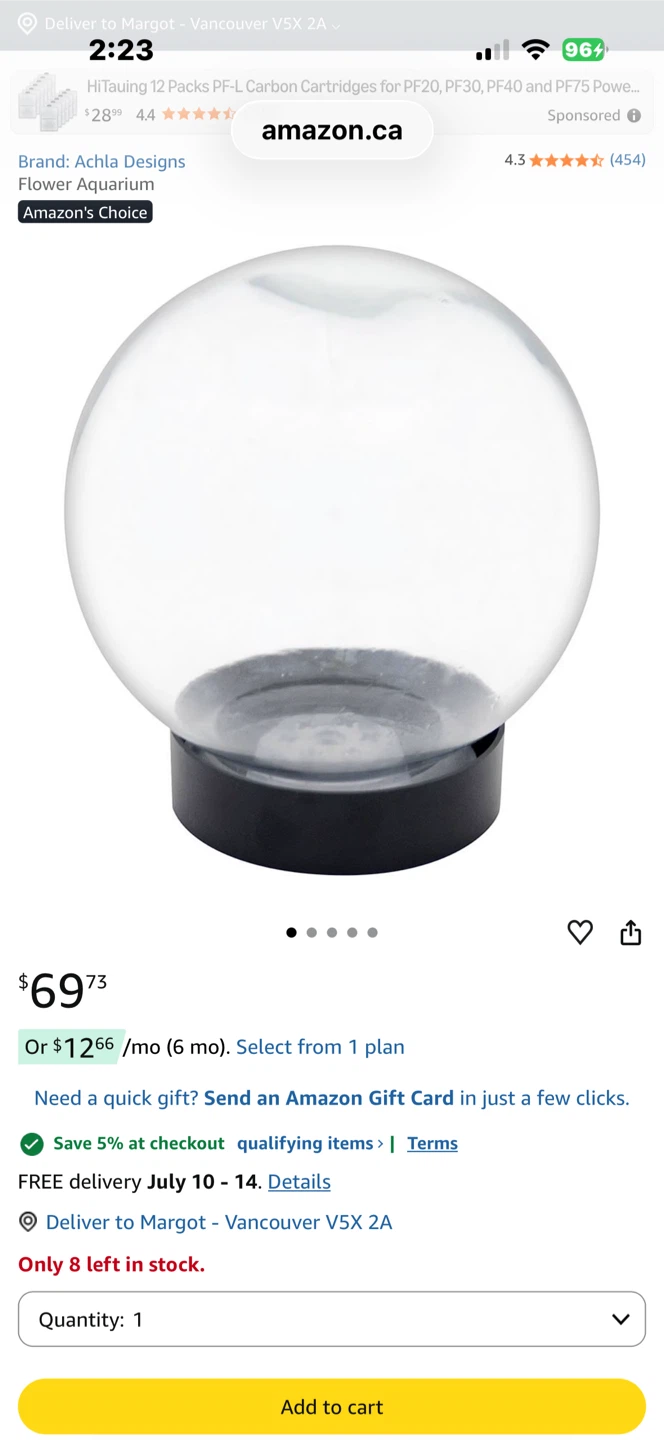
Task: View the 454 customer ratings
Action: coord(627,160)
